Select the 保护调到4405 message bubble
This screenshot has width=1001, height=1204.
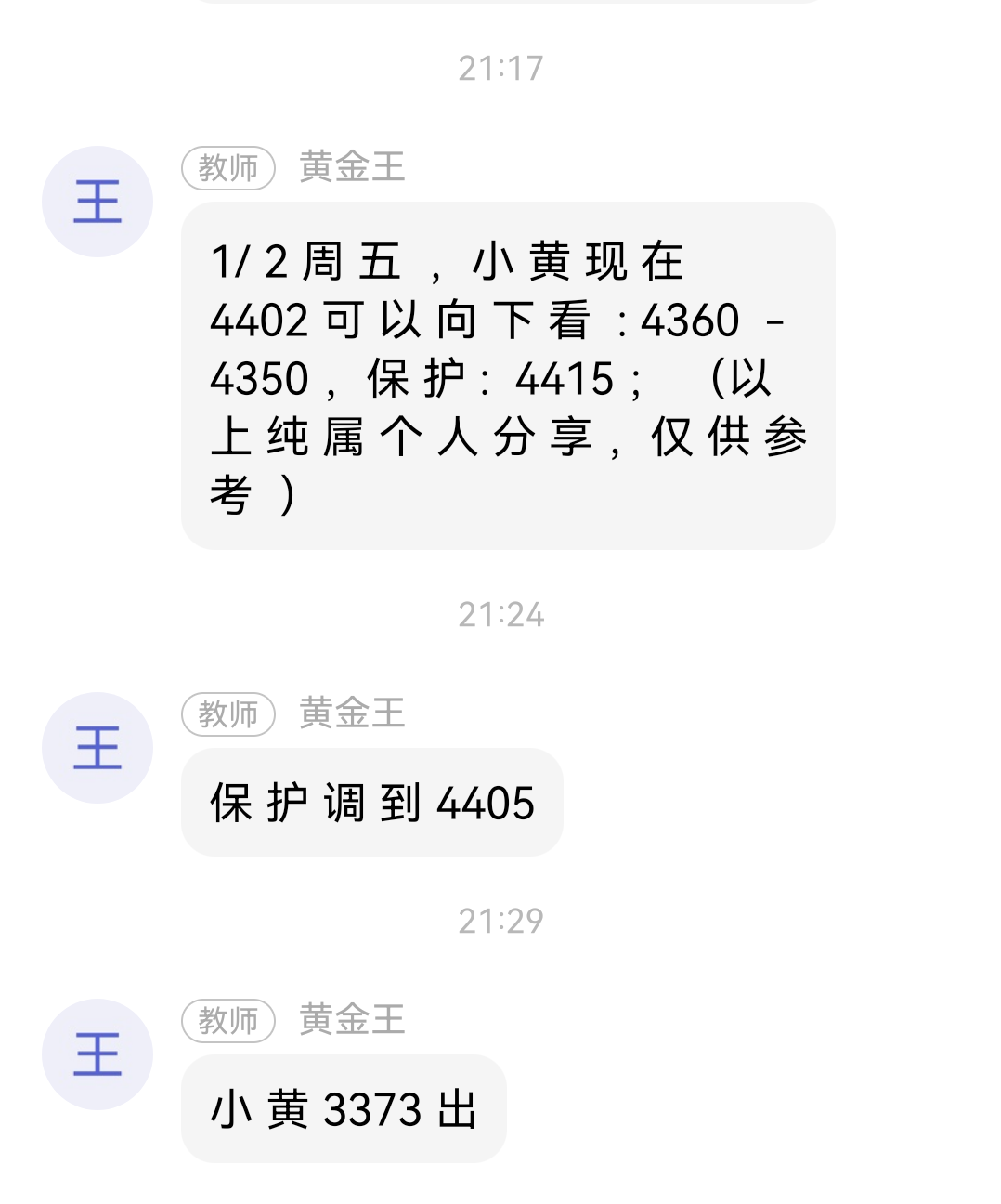tap(371, 803)
